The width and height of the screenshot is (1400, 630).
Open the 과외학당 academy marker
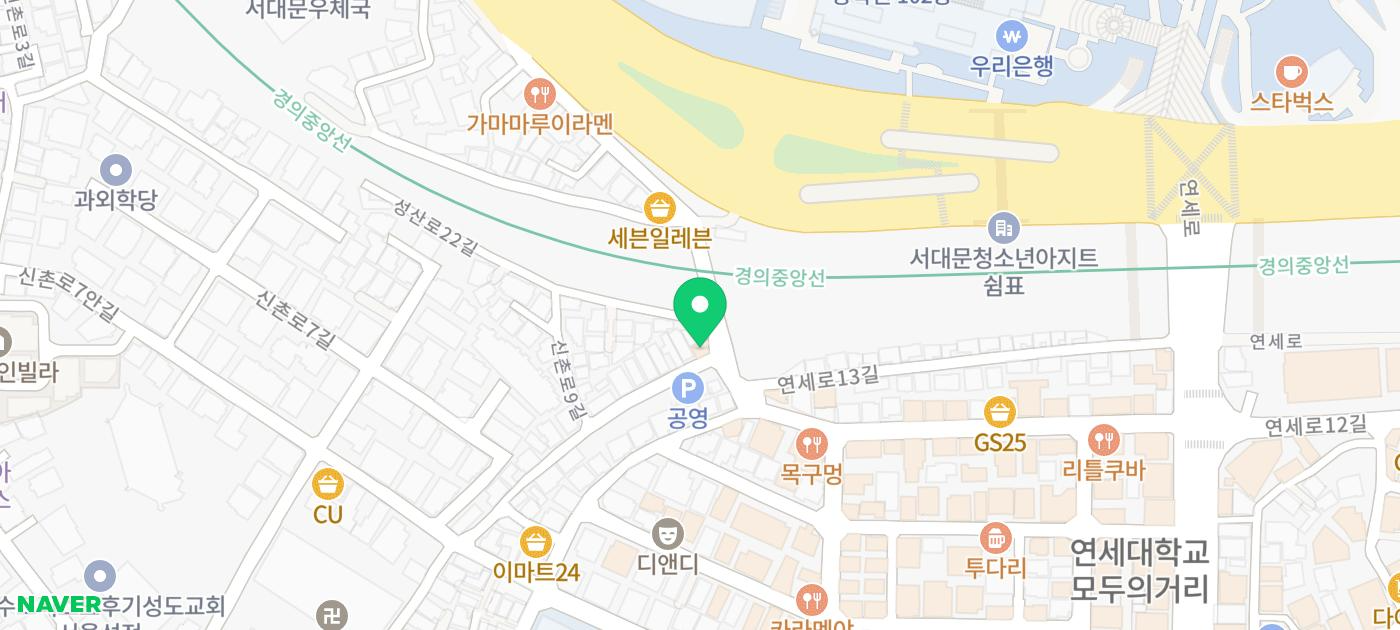click(116, 170)
